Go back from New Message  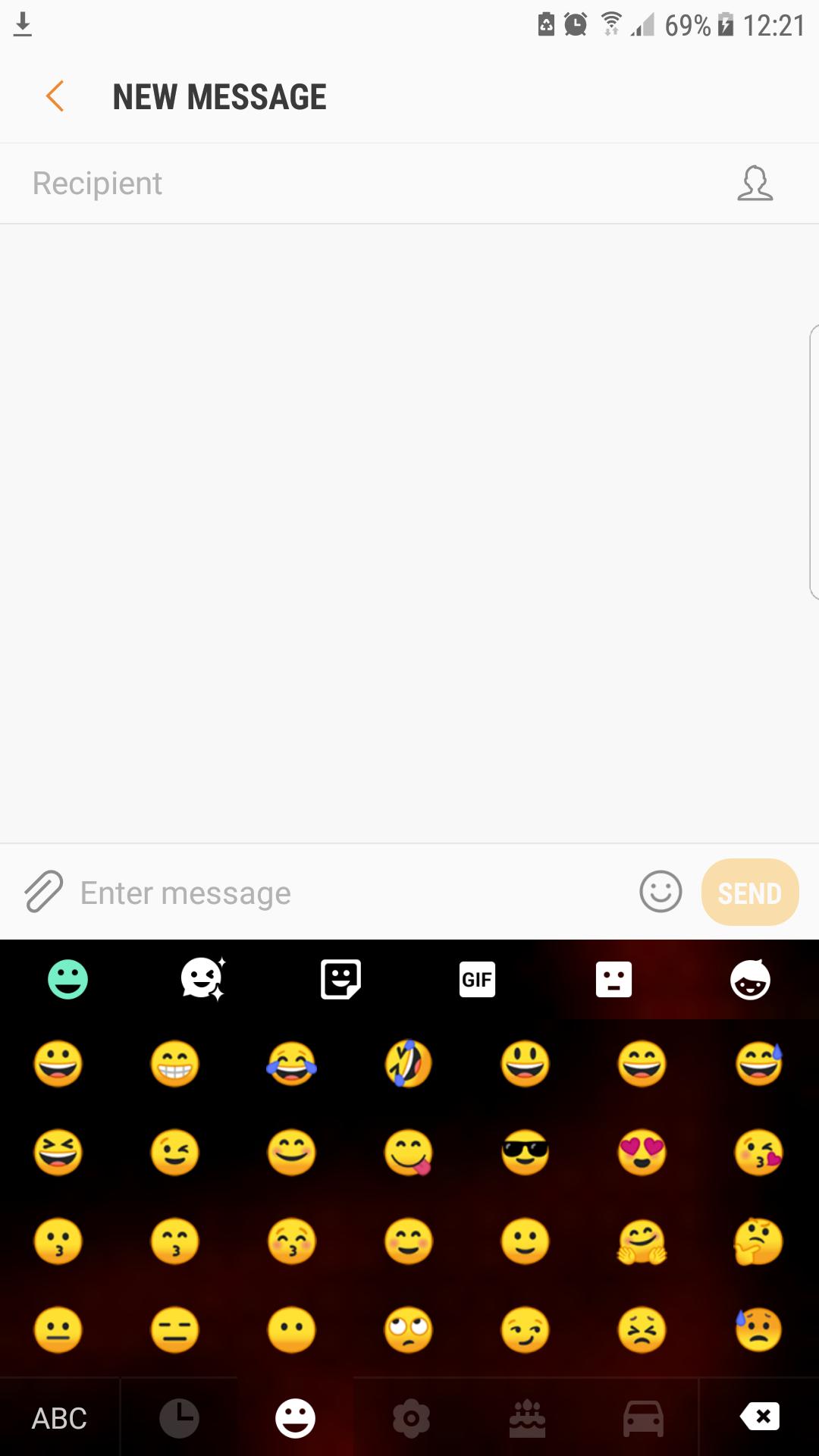[x=55, y=96]
